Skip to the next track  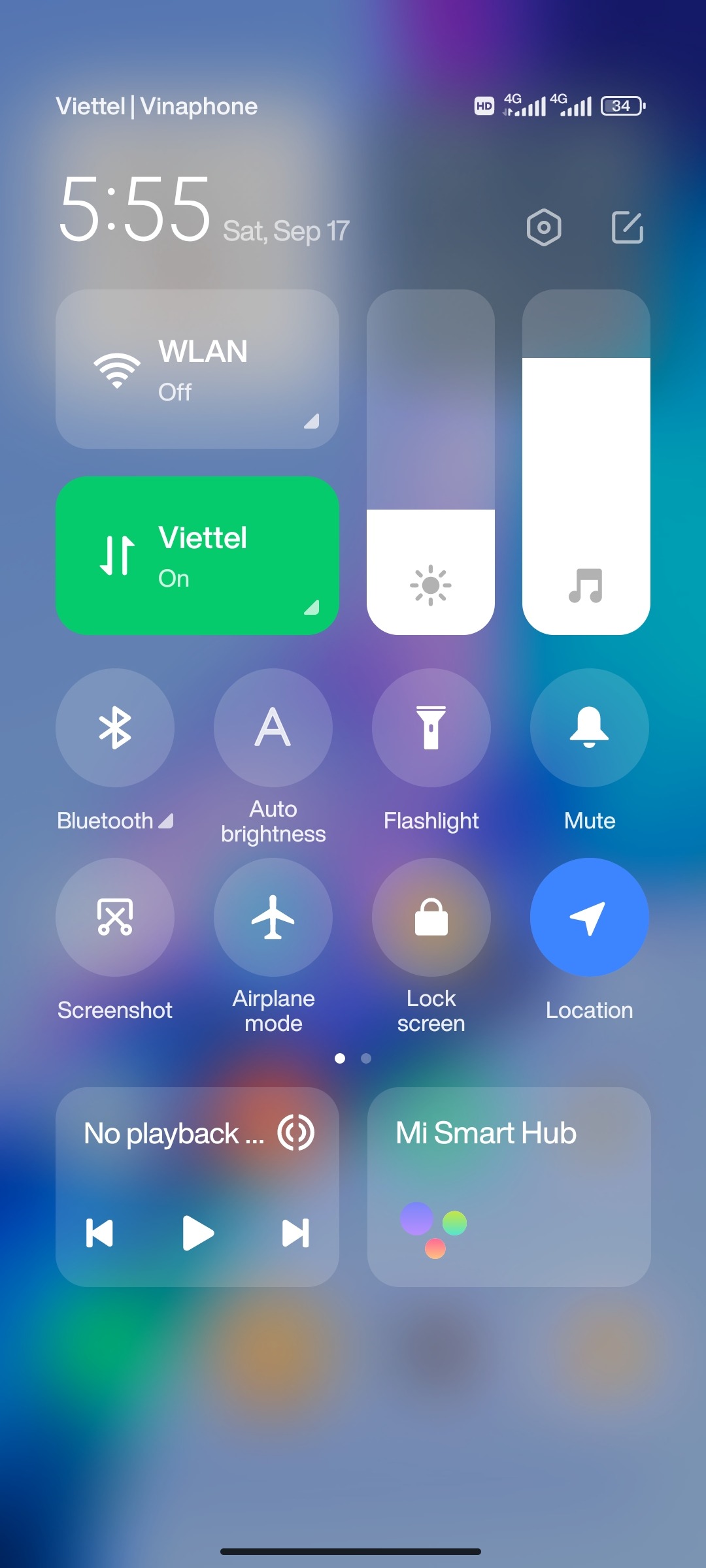[295, 1233]
